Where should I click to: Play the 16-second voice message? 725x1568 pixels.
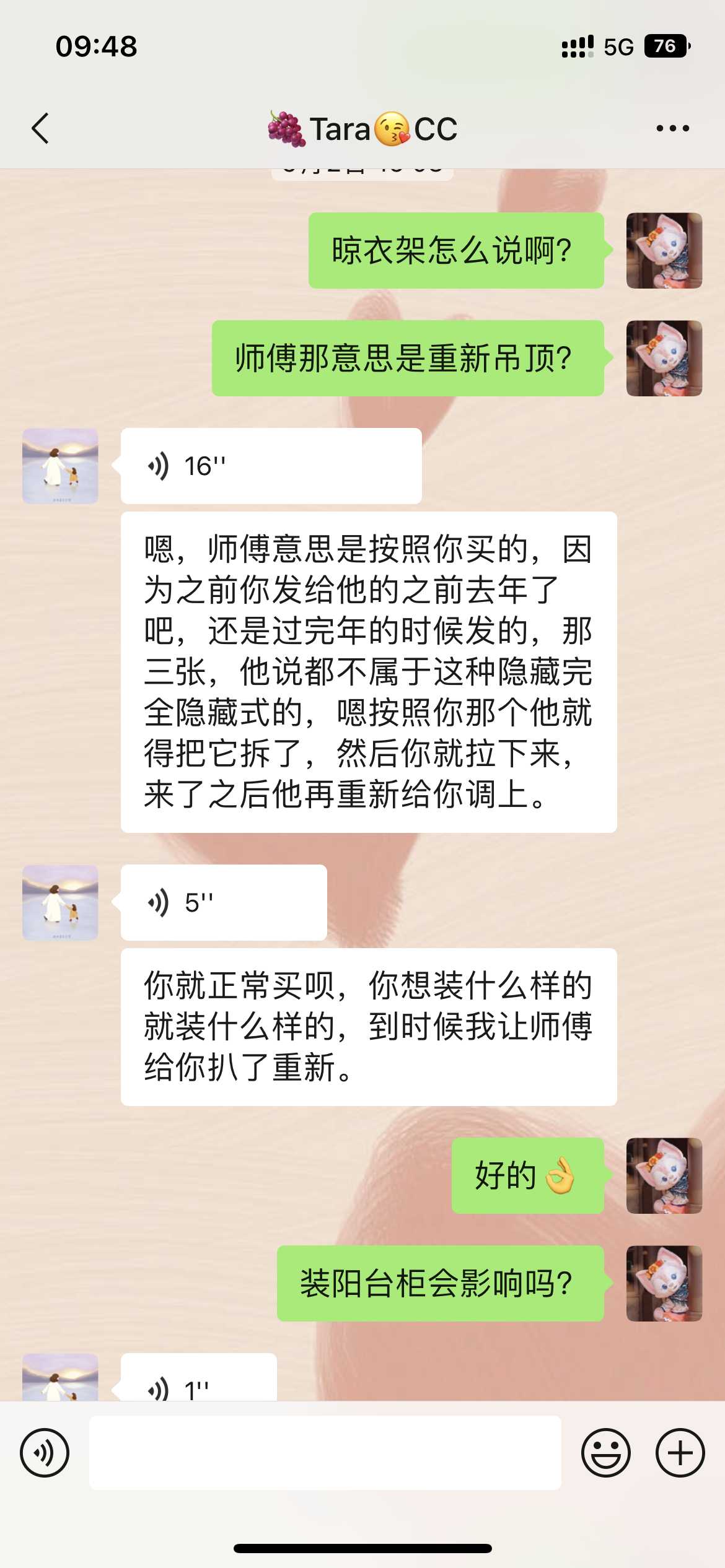click(x=271, y=466)
